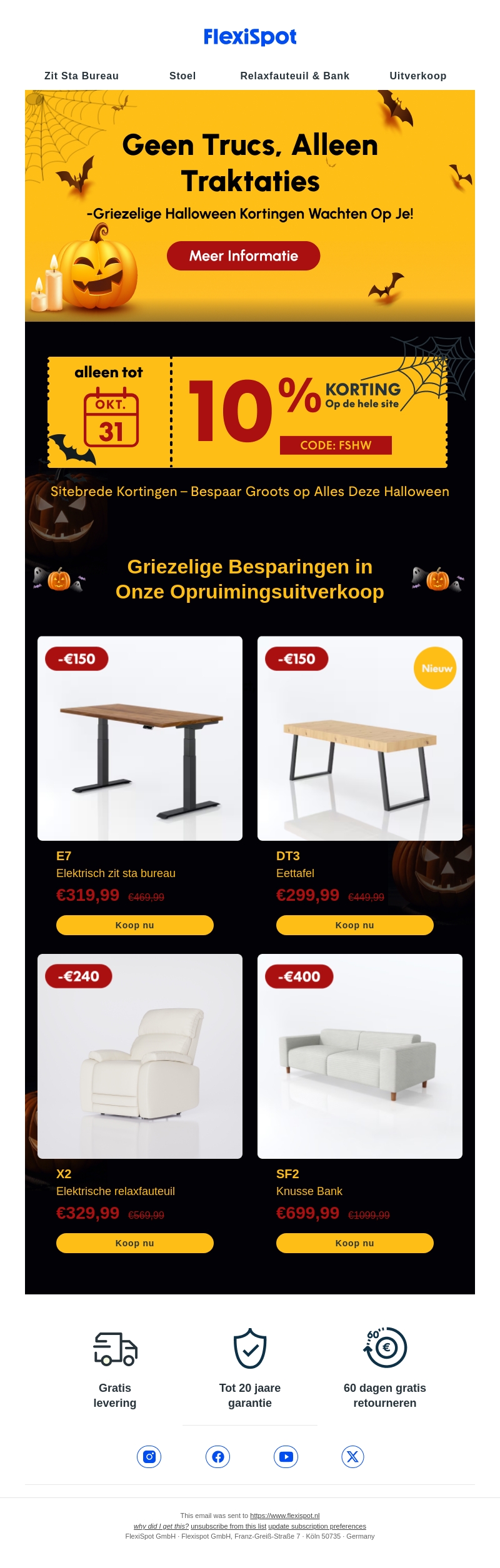500x1568 pixels.
Task: Visit the Facebook page icon
Action: click(217, 1456)
